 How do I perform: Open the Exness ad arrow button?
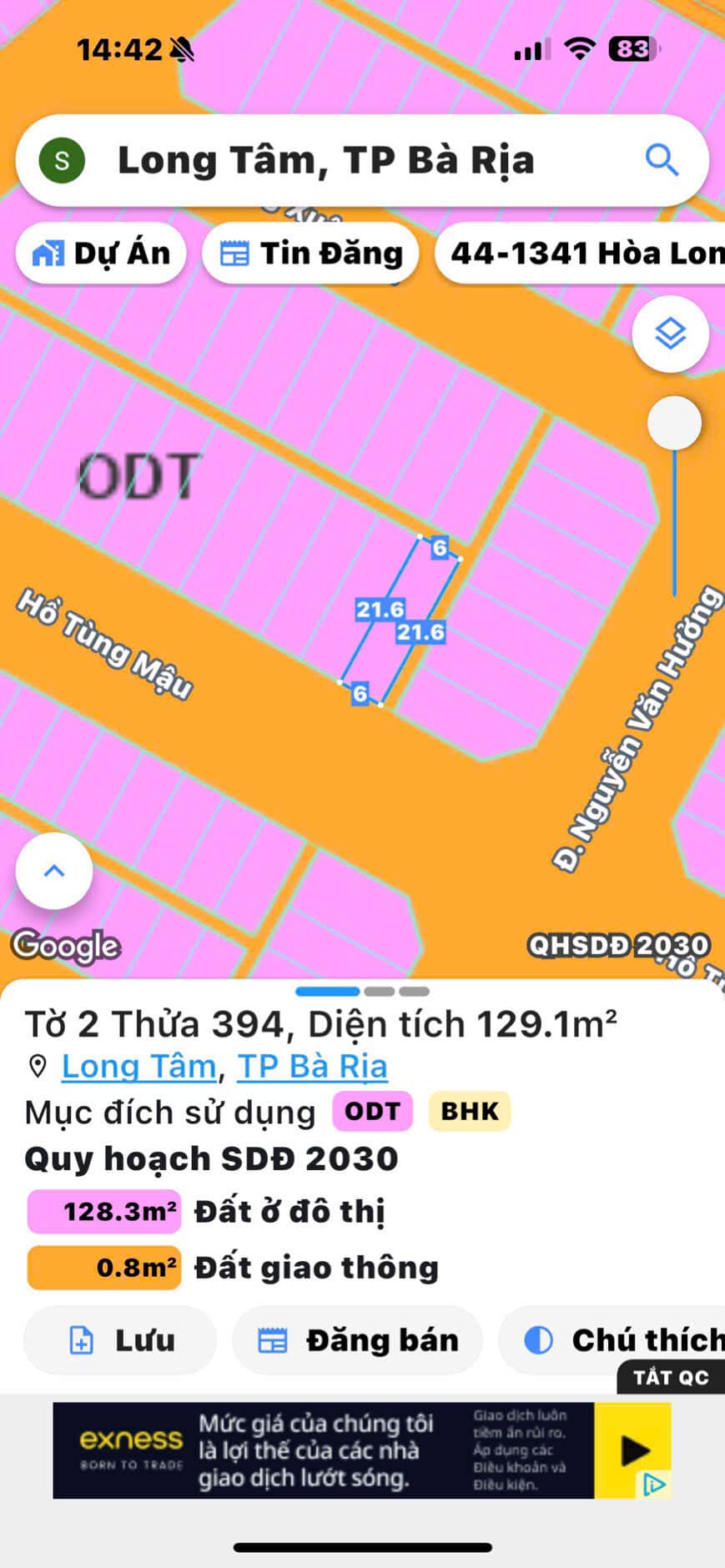point(632,1450)
